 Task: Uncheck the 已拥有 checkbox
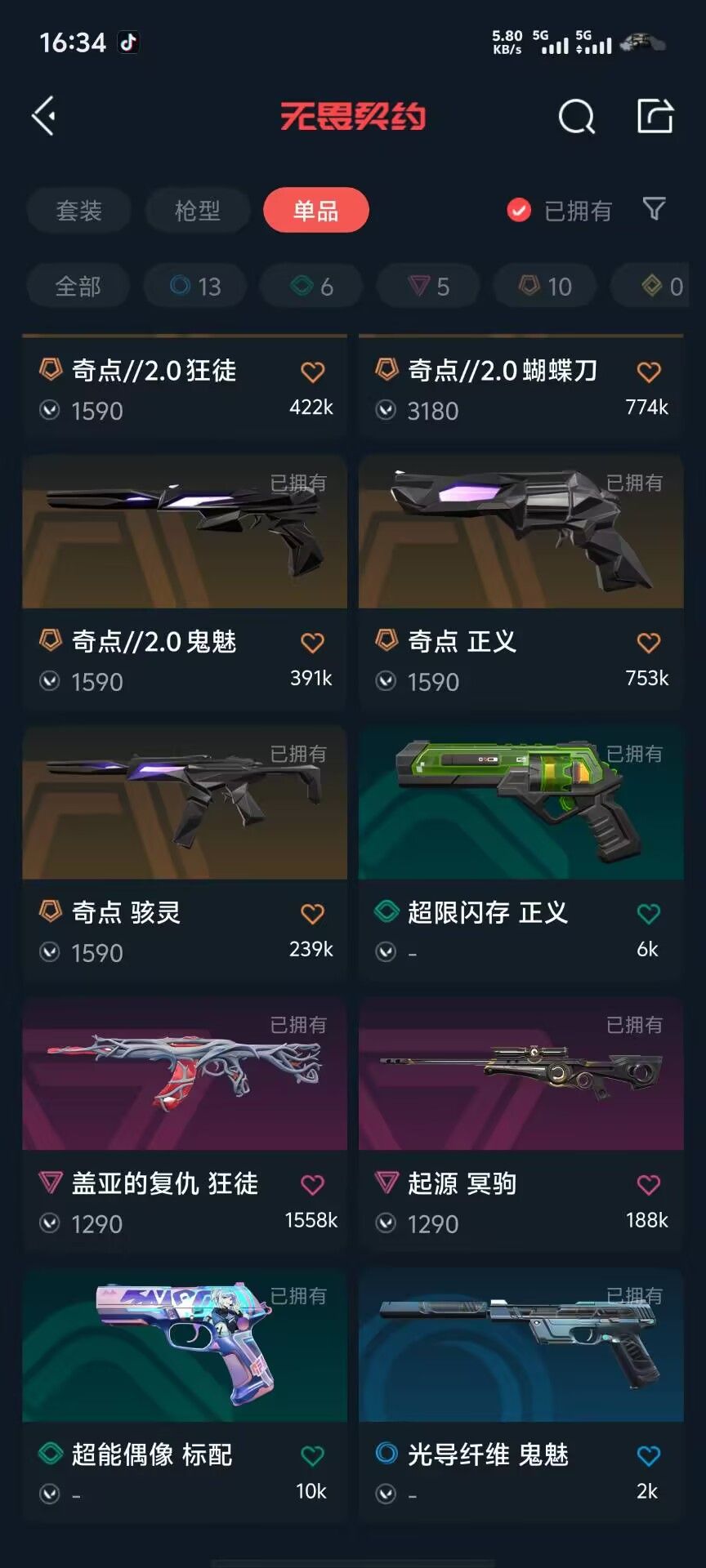click(x=519, y=211)
